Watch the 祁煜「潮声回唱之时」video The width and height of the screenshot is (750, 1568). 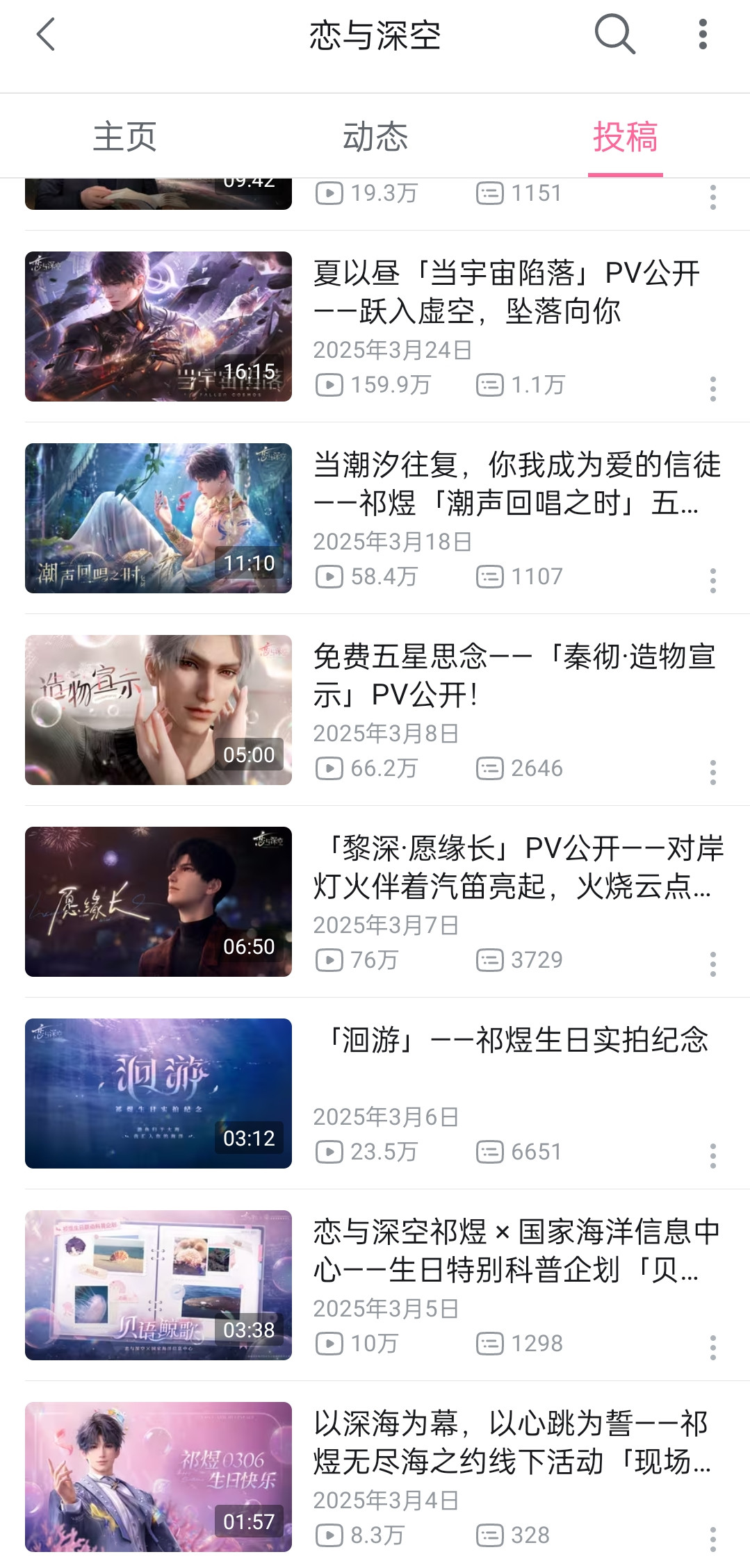point(158,518)
